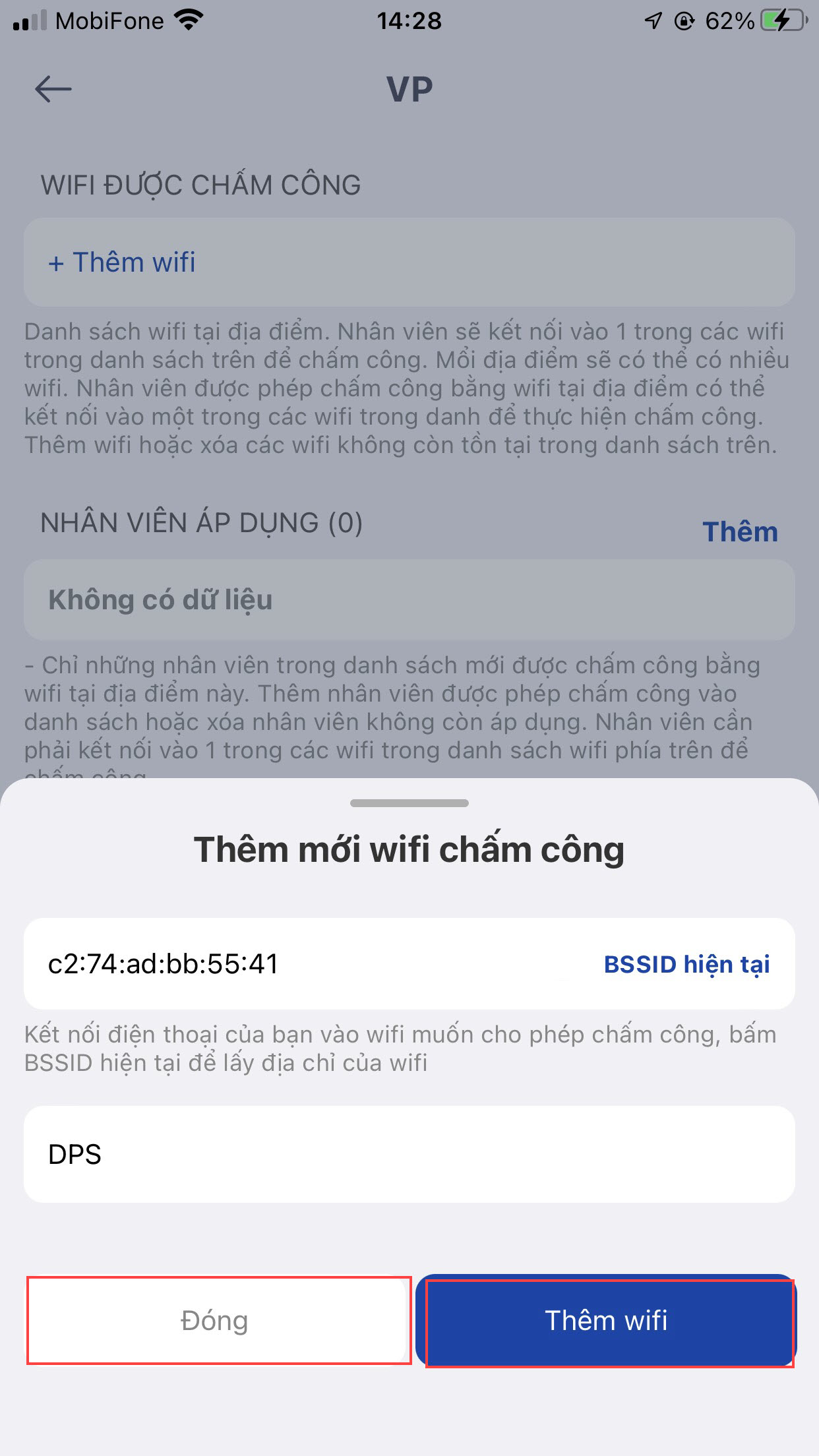Go back using the top-left arrow
Screen dimensions: 819x1456
(53, 89)
